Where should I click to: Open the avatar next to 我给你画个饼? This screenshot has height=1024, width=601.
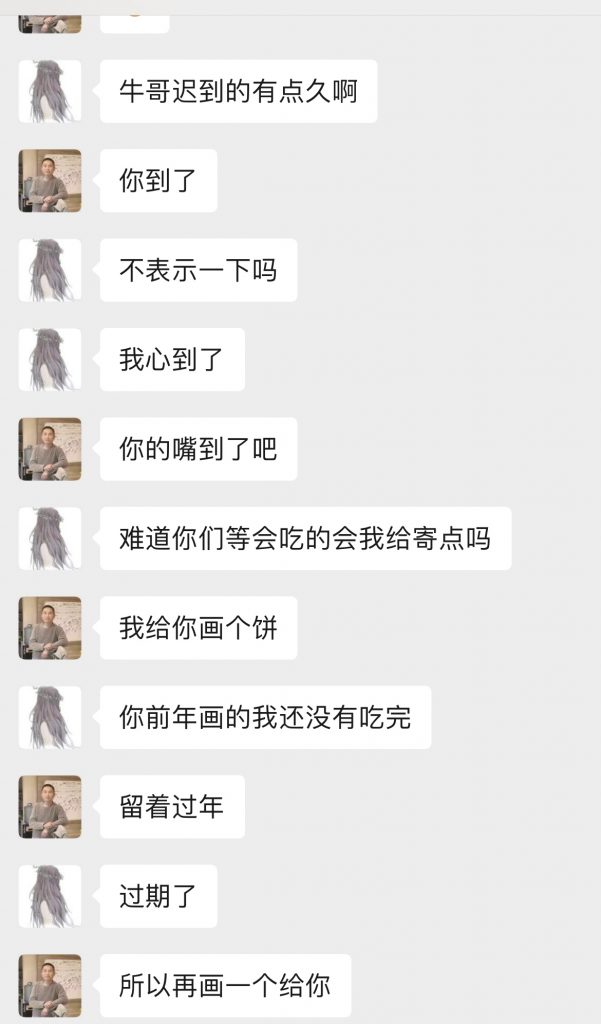[x=50, y=628]
